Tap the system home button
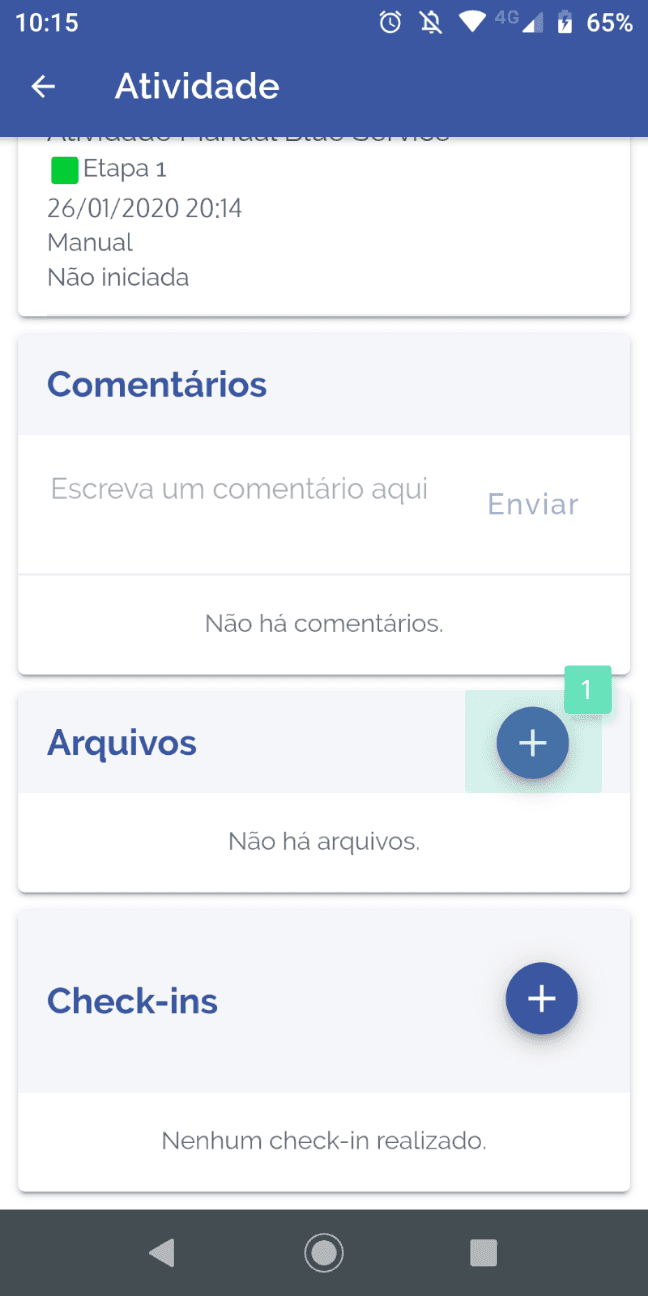648x1296 pixels. tap(324, 1252)
